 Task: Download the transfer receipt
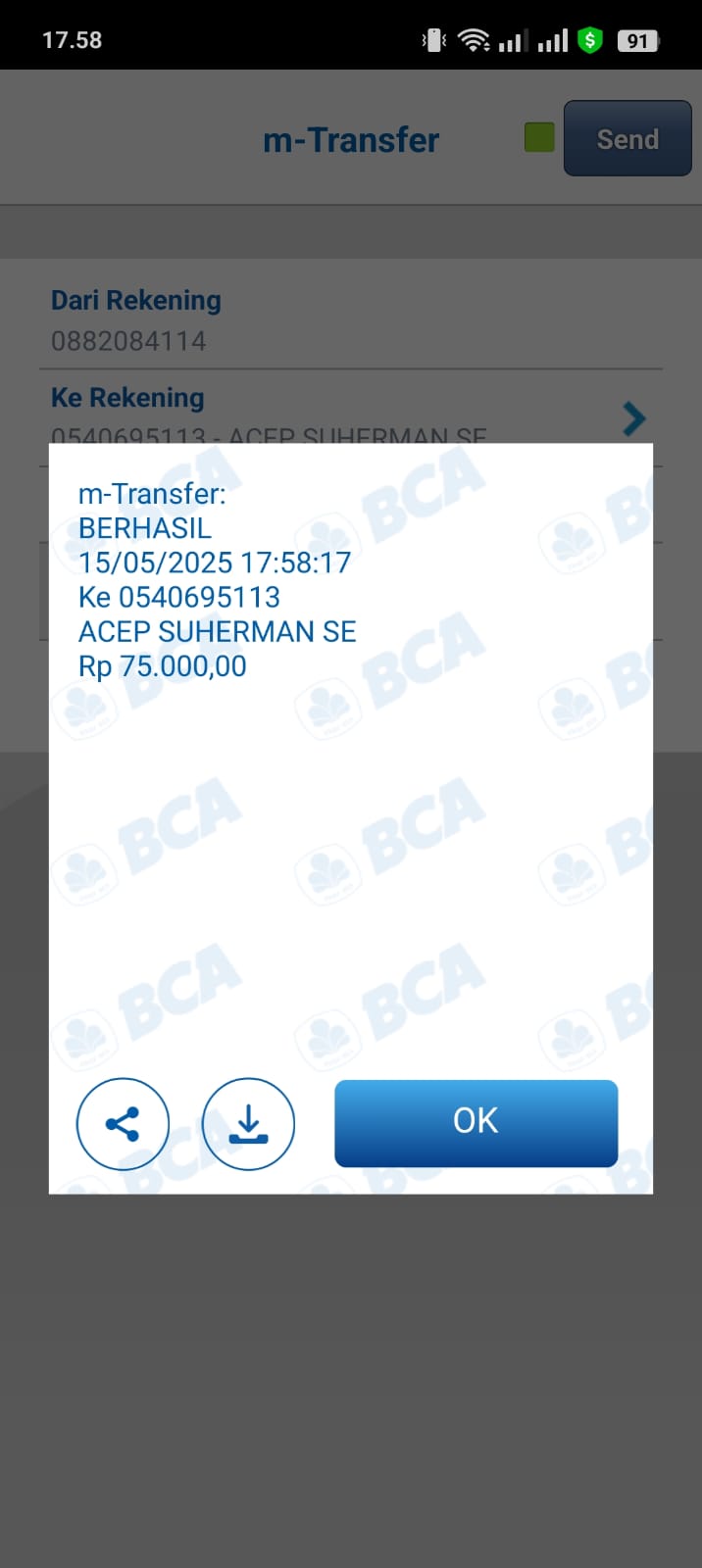[x=248, y=1124]
